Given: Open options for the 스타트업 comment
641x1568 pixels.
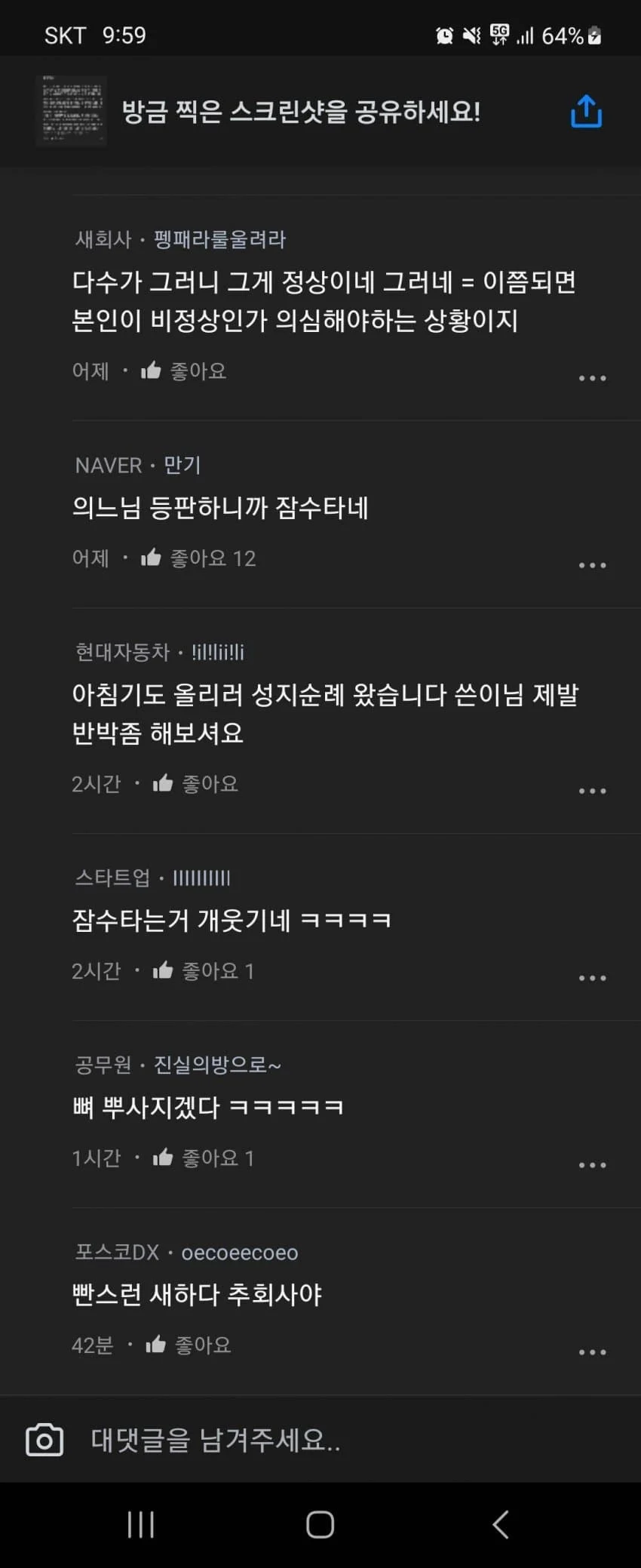Looking at the screenshot, I should pos(592,977).
